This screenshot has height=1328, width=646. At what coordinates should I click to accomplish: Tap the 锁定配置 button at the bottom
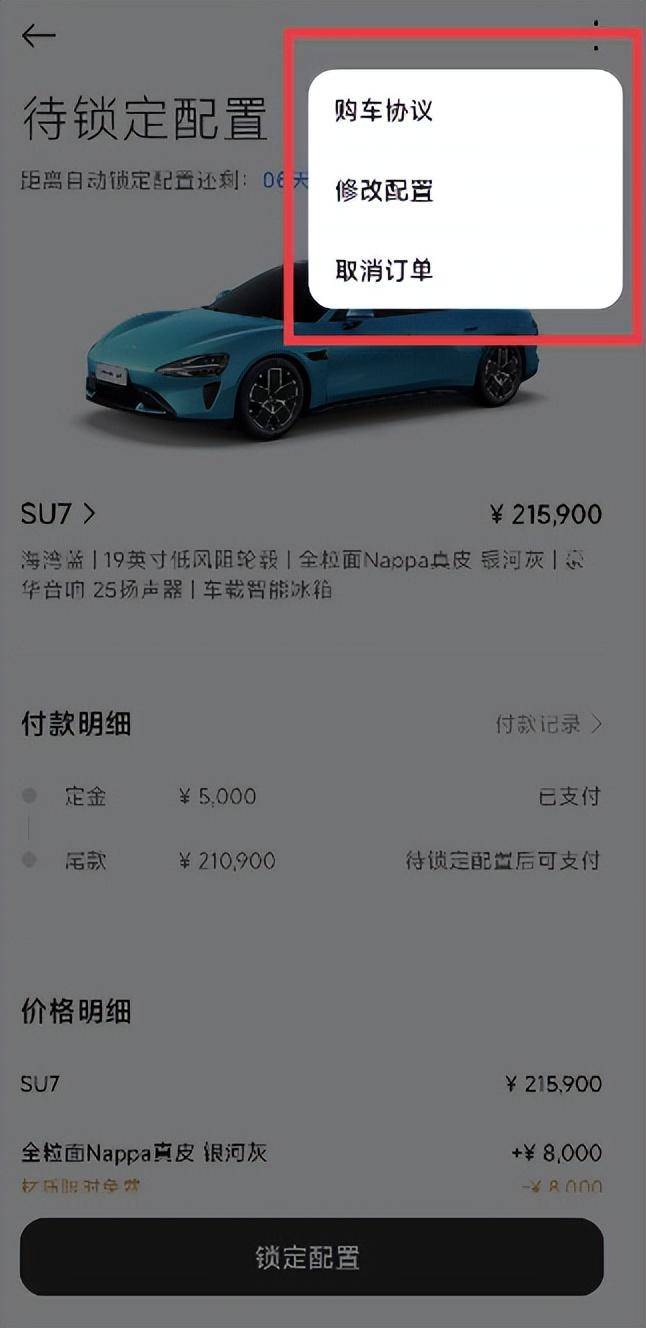[312, 1257]
